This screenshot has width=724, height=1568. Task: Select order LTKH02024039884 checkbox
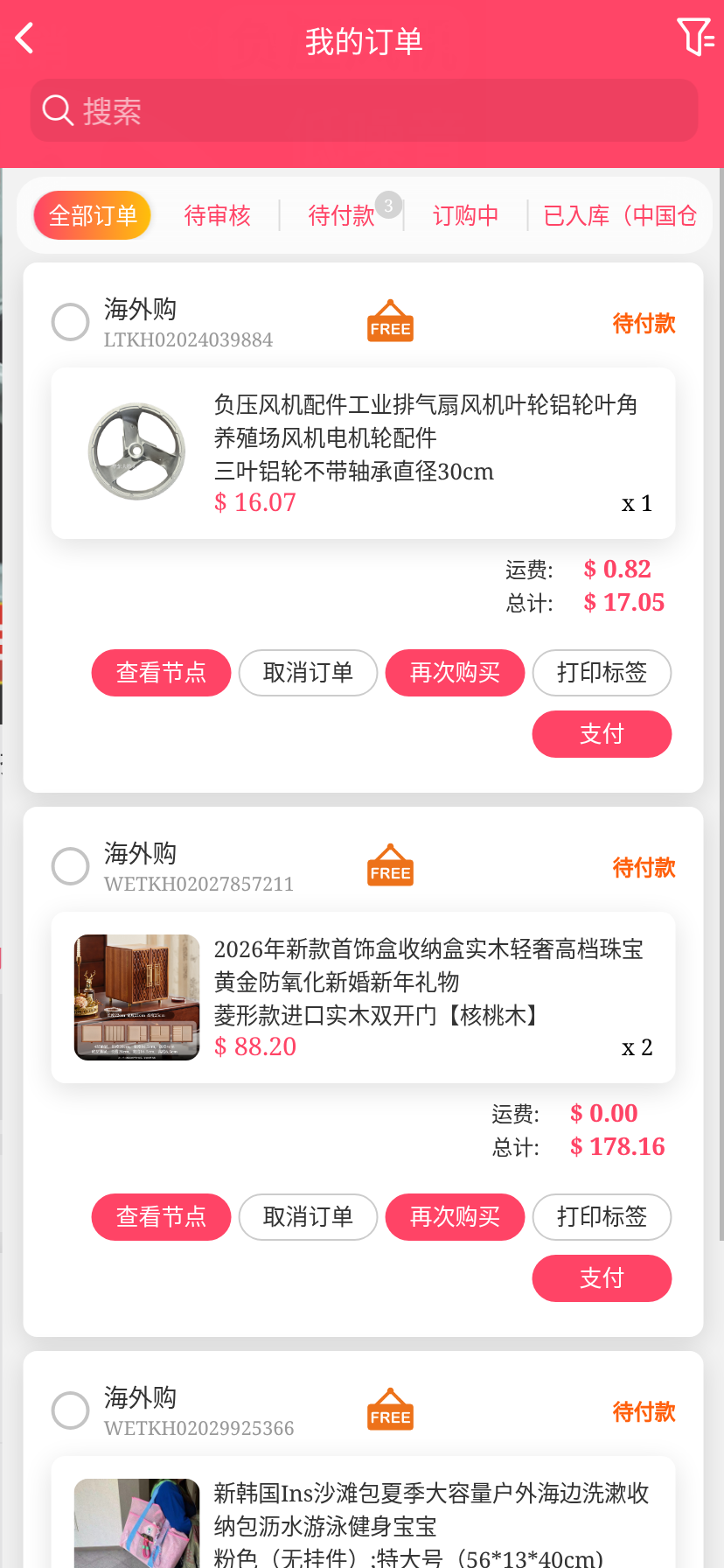point(70,322)
